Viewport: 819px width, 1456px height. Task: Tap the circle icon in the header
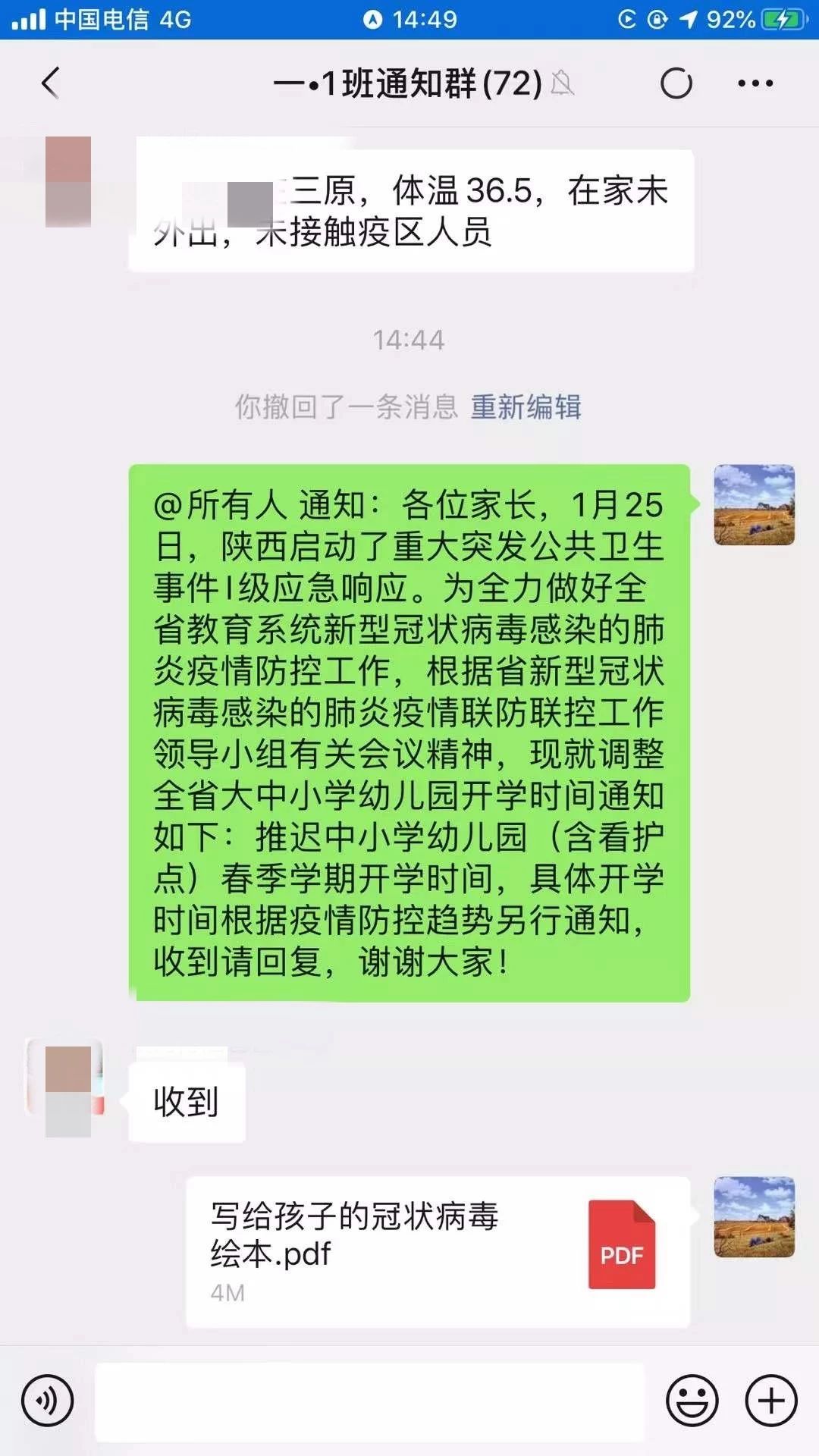[676, 83]
